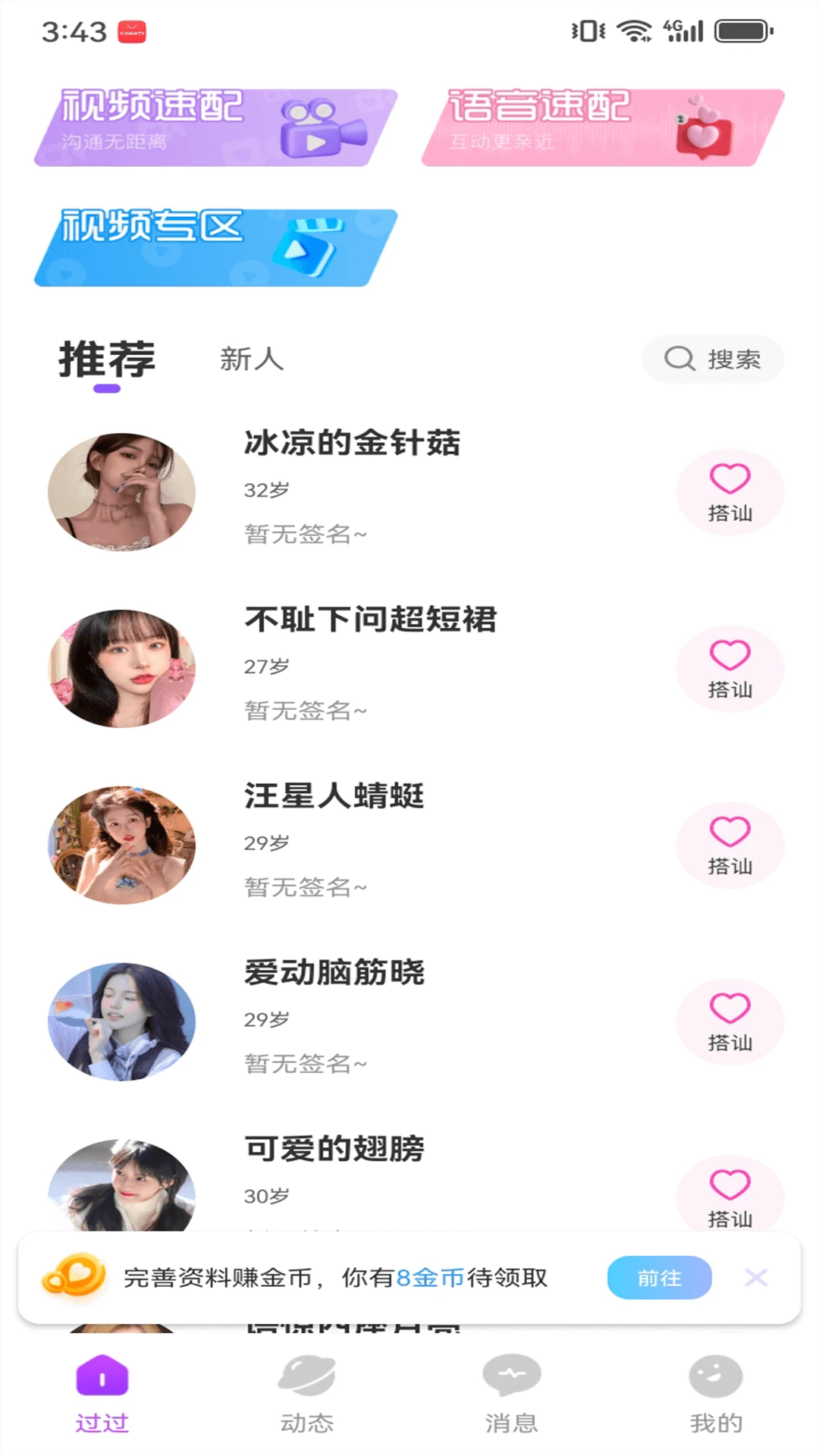Tap 搭讪 heart for 不耻下问超短裙
The width and height of the screenshot is (819, 1456).
(730, 669)
